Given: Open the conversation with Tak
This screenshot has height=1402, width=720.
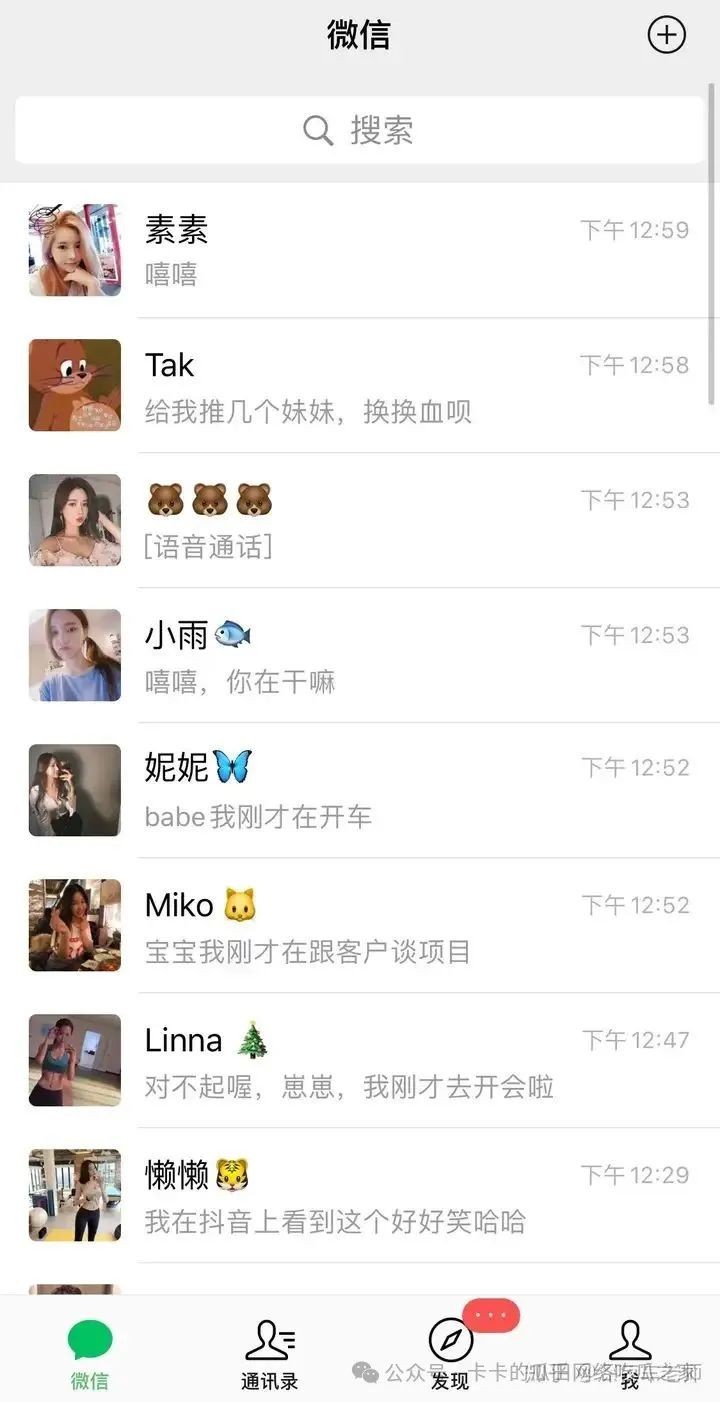Looking at the screenshot, I should [x=360, y=386].
